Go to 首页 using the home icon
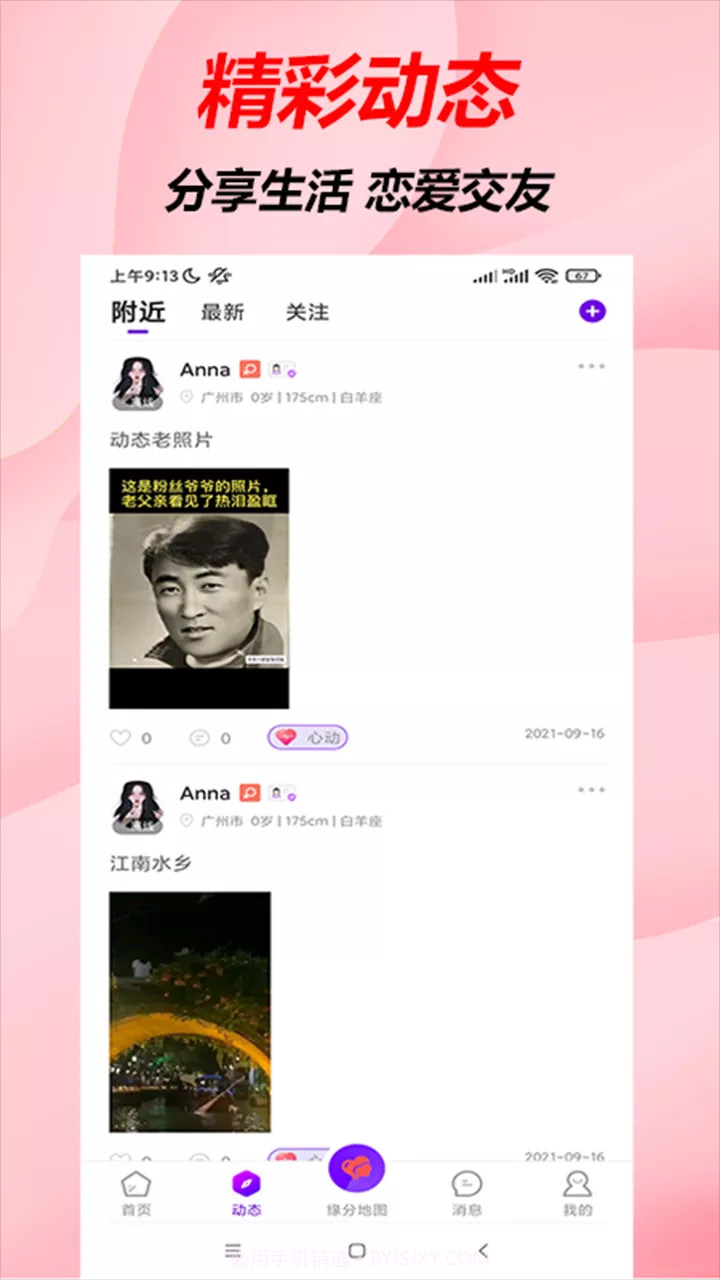720x1280 pixels. (135, 1185)
